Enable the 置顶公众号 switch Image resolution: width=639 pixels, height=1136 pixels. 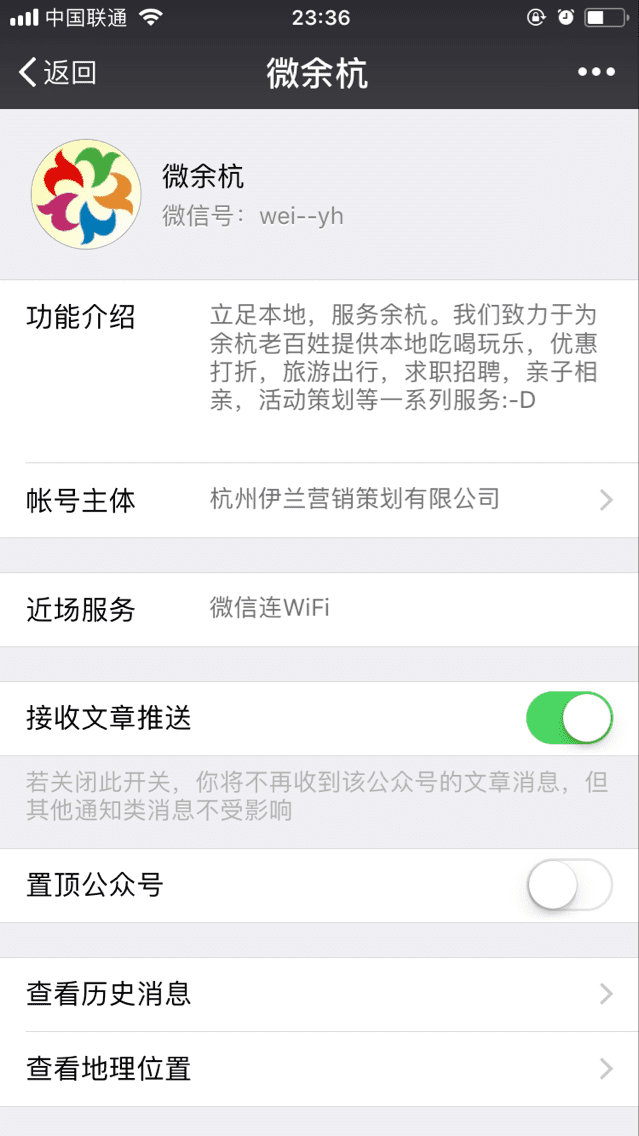pos(569,885)
